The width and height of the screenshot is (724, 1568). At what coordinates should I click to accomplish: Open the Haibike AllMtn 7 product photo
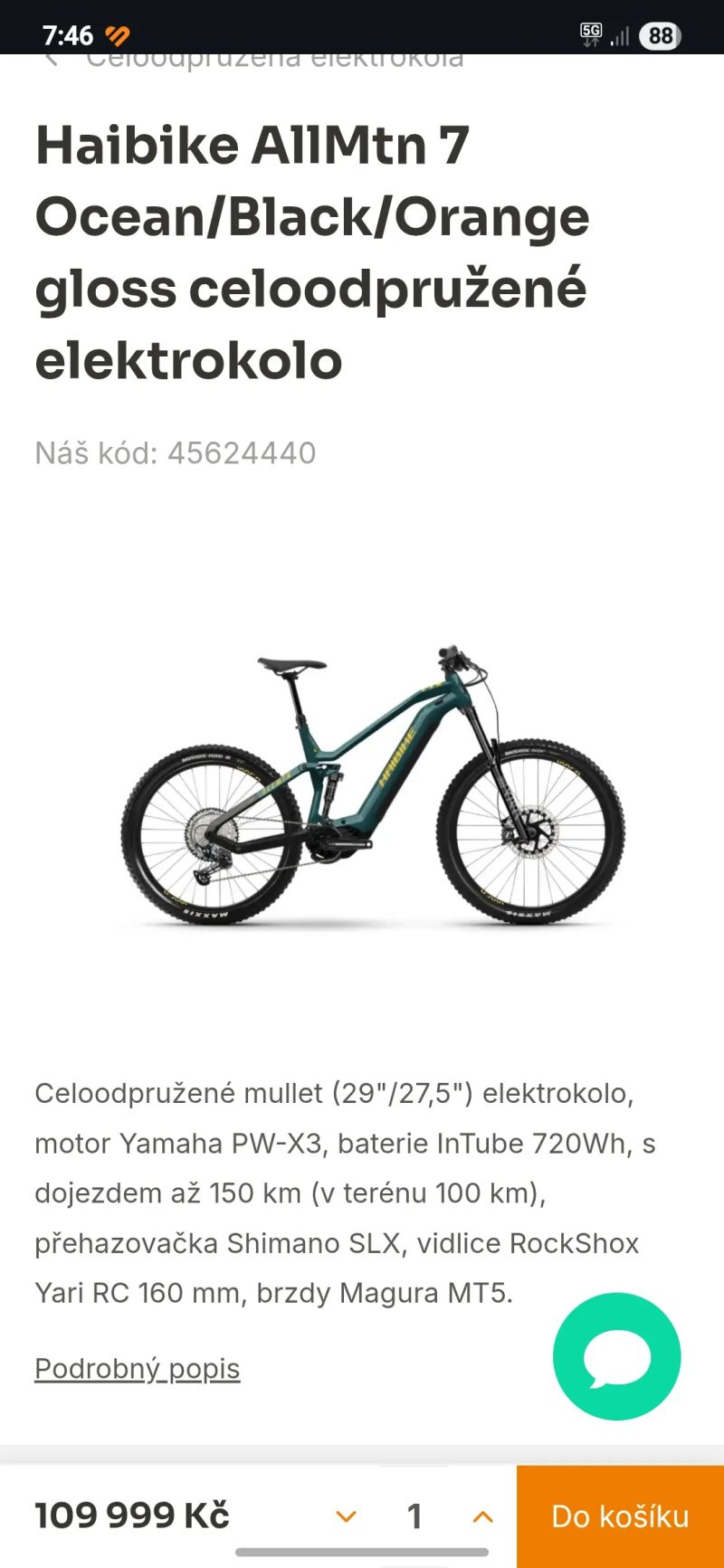373,785
